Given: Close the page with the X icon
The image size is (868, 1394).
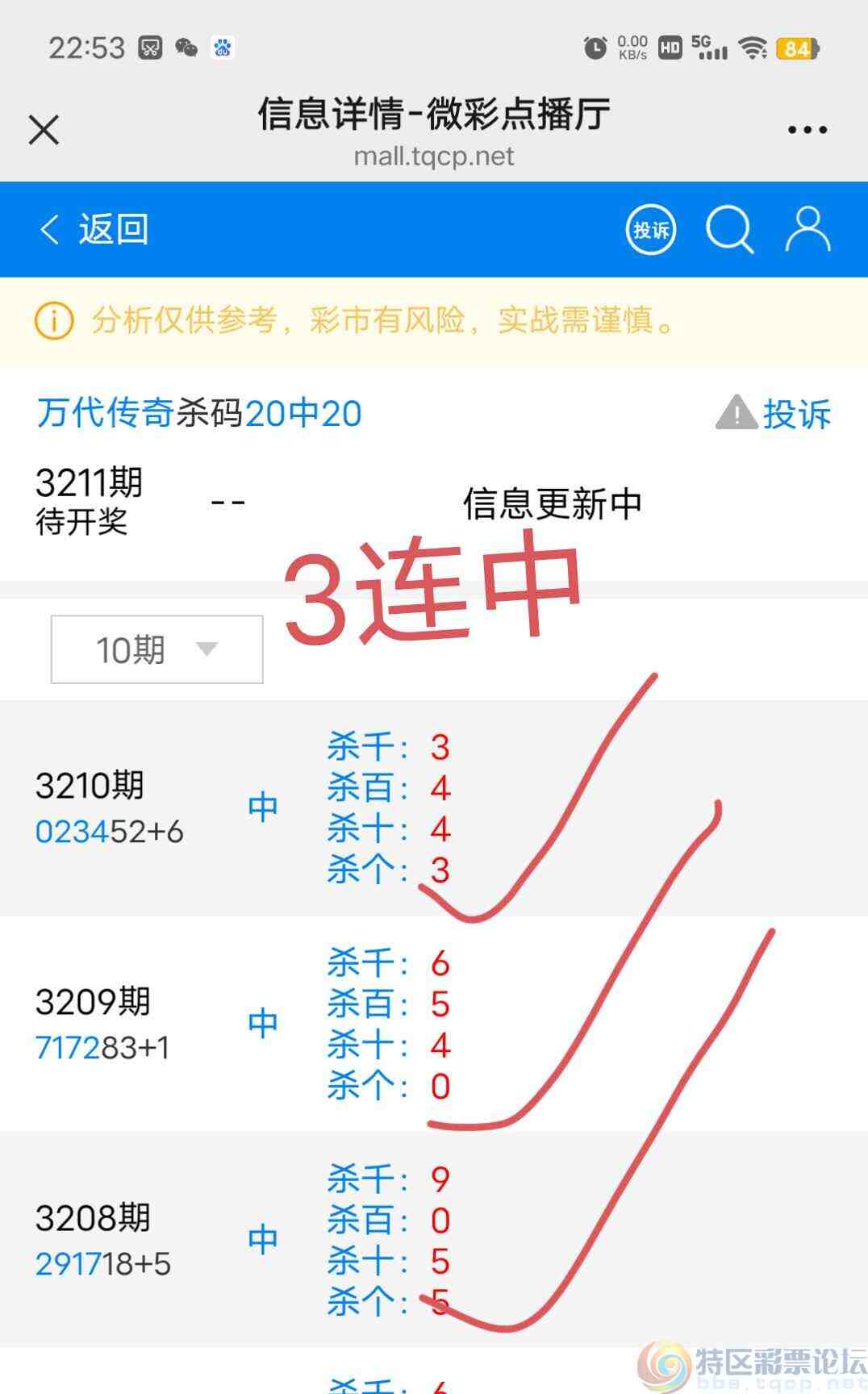Looking at the screenshot, I should tap(43, 129).
